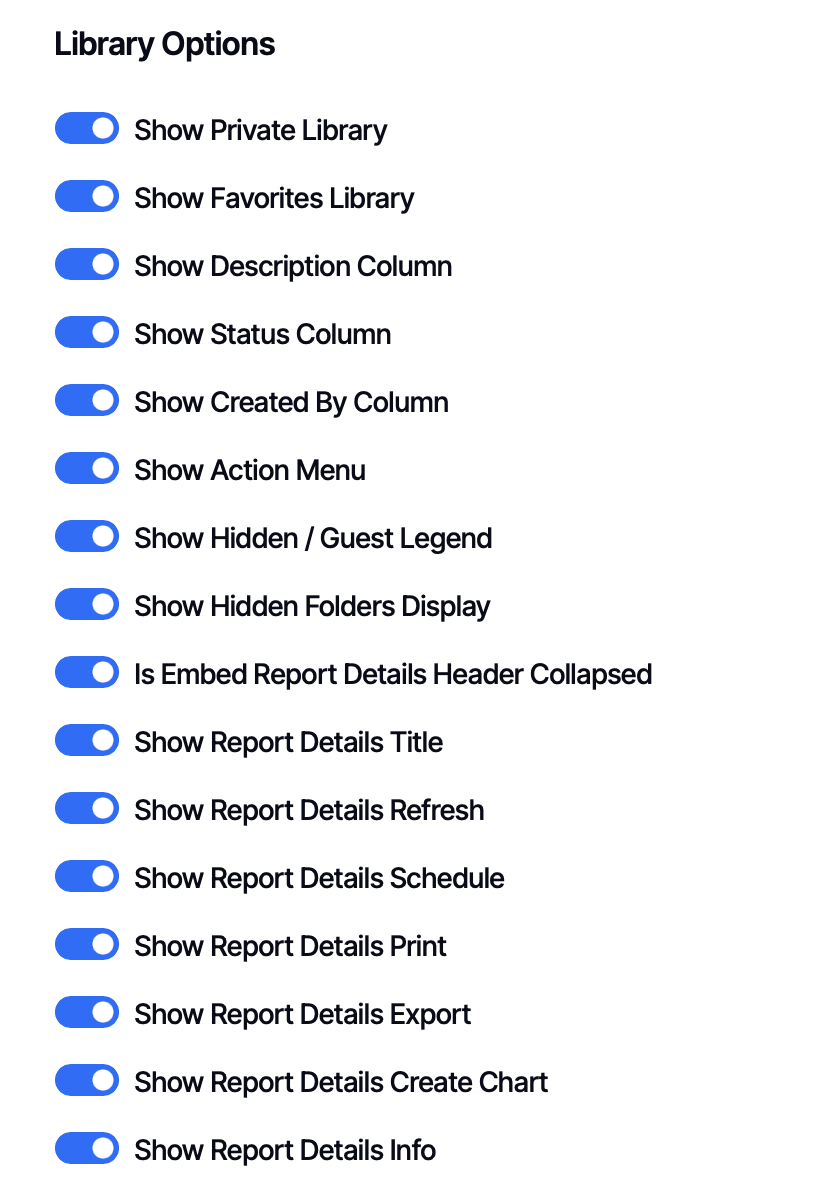
Task: Turn off Show Private Library
Action: click(87, 129)
